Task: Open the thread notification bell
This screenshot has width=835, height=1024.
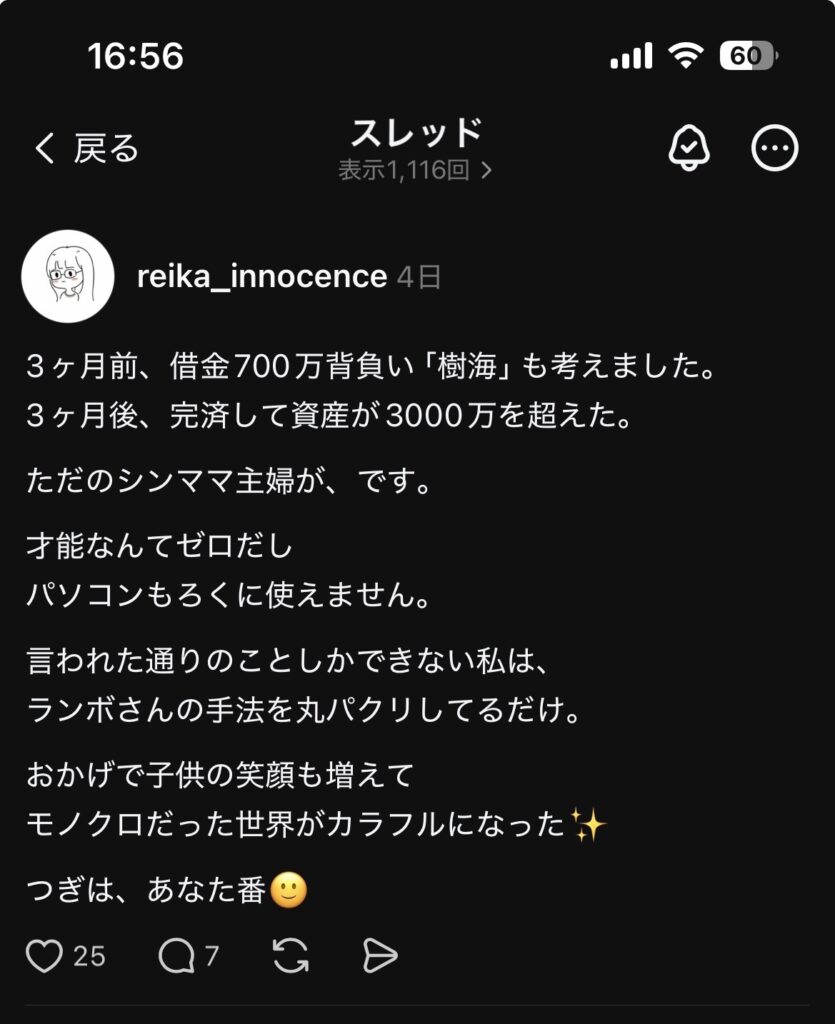Action: 688,149
